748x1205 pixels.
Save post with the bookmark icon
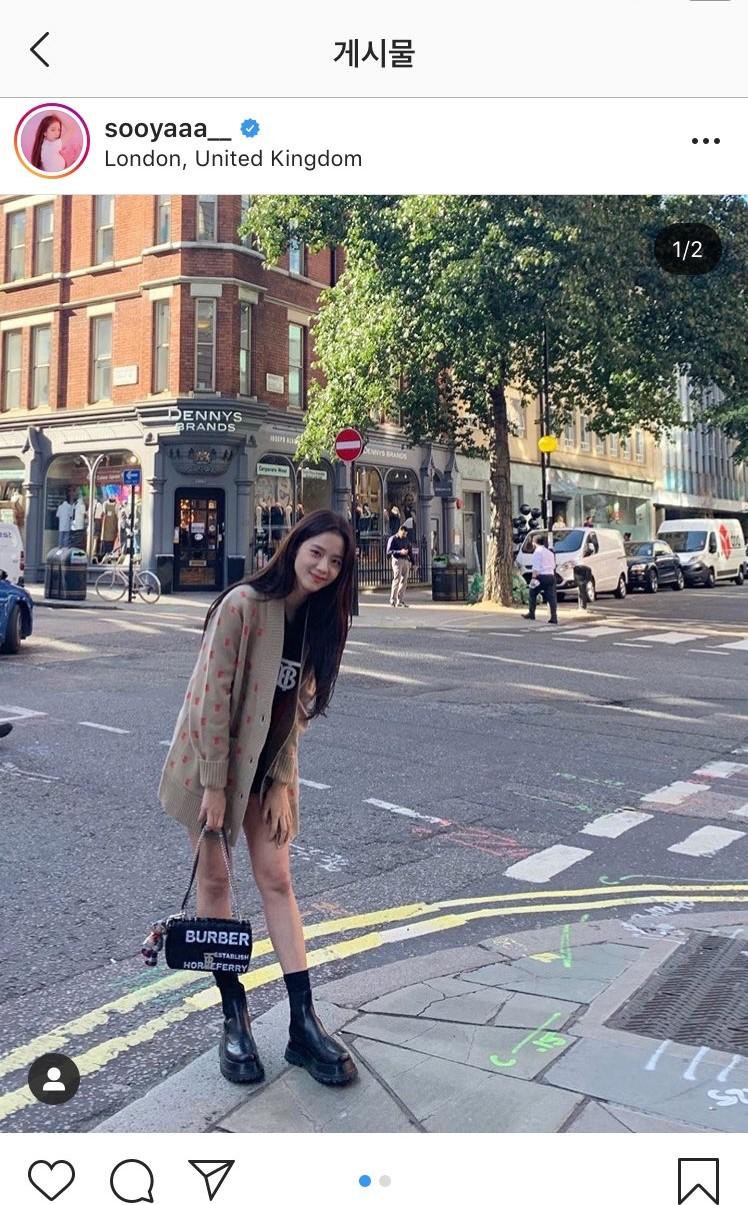(x=698, y=1180)
